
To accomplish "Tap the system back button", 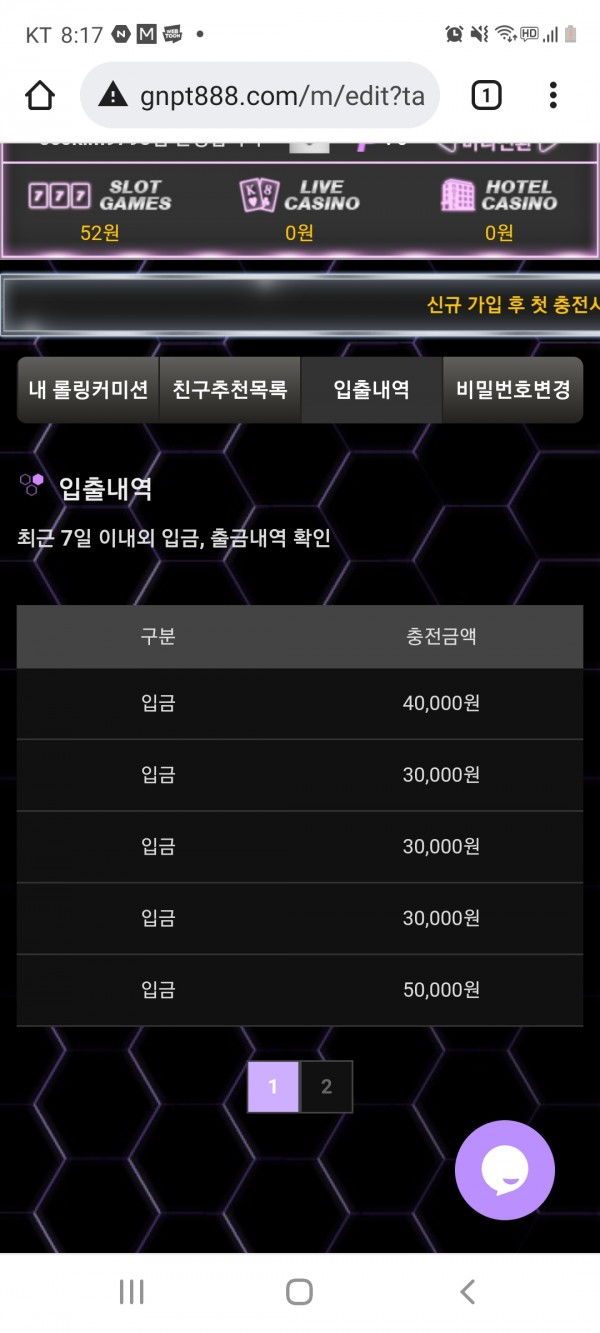I will pos(467,1291).
